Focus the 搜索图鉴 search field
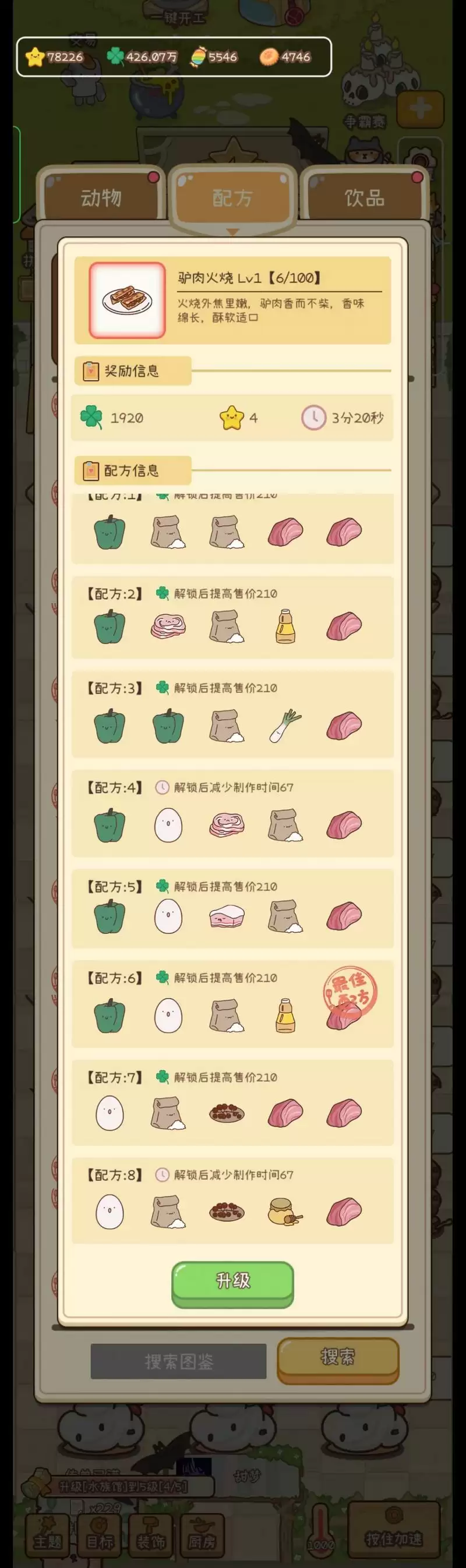The height and width of the screenshot is (1568, 466). tap(178, 1361)
